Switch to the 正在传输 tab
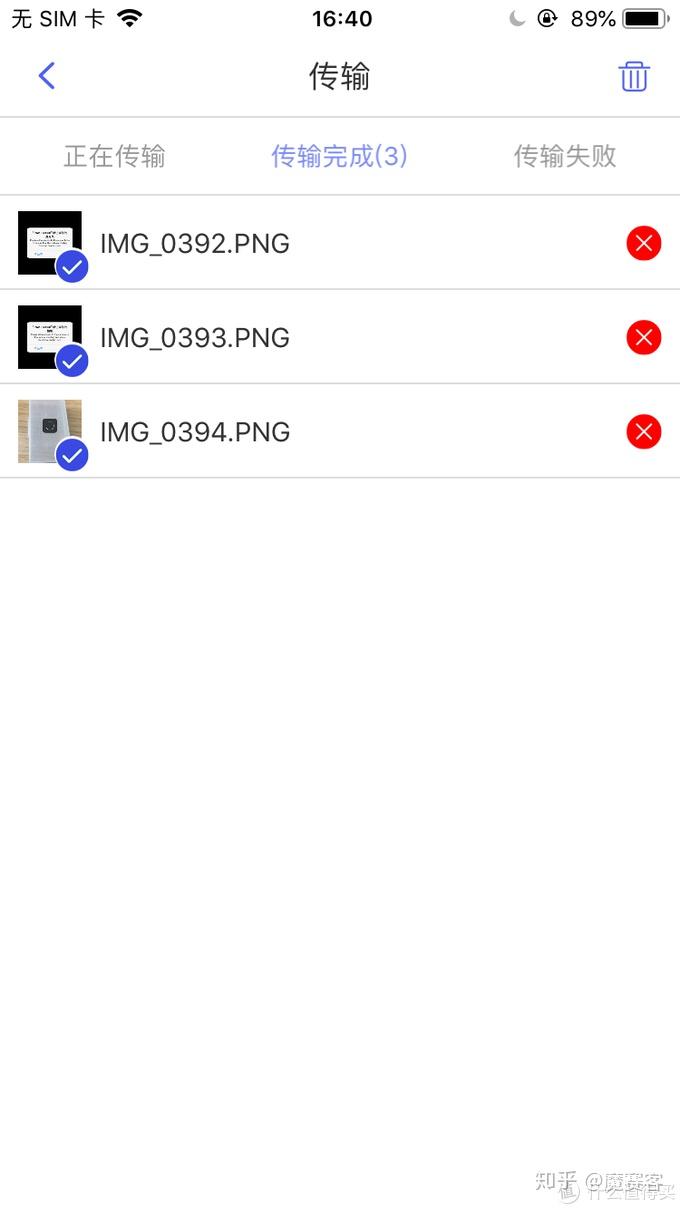The width and height of the screenshot is (680, 1209). pos(114,156)
